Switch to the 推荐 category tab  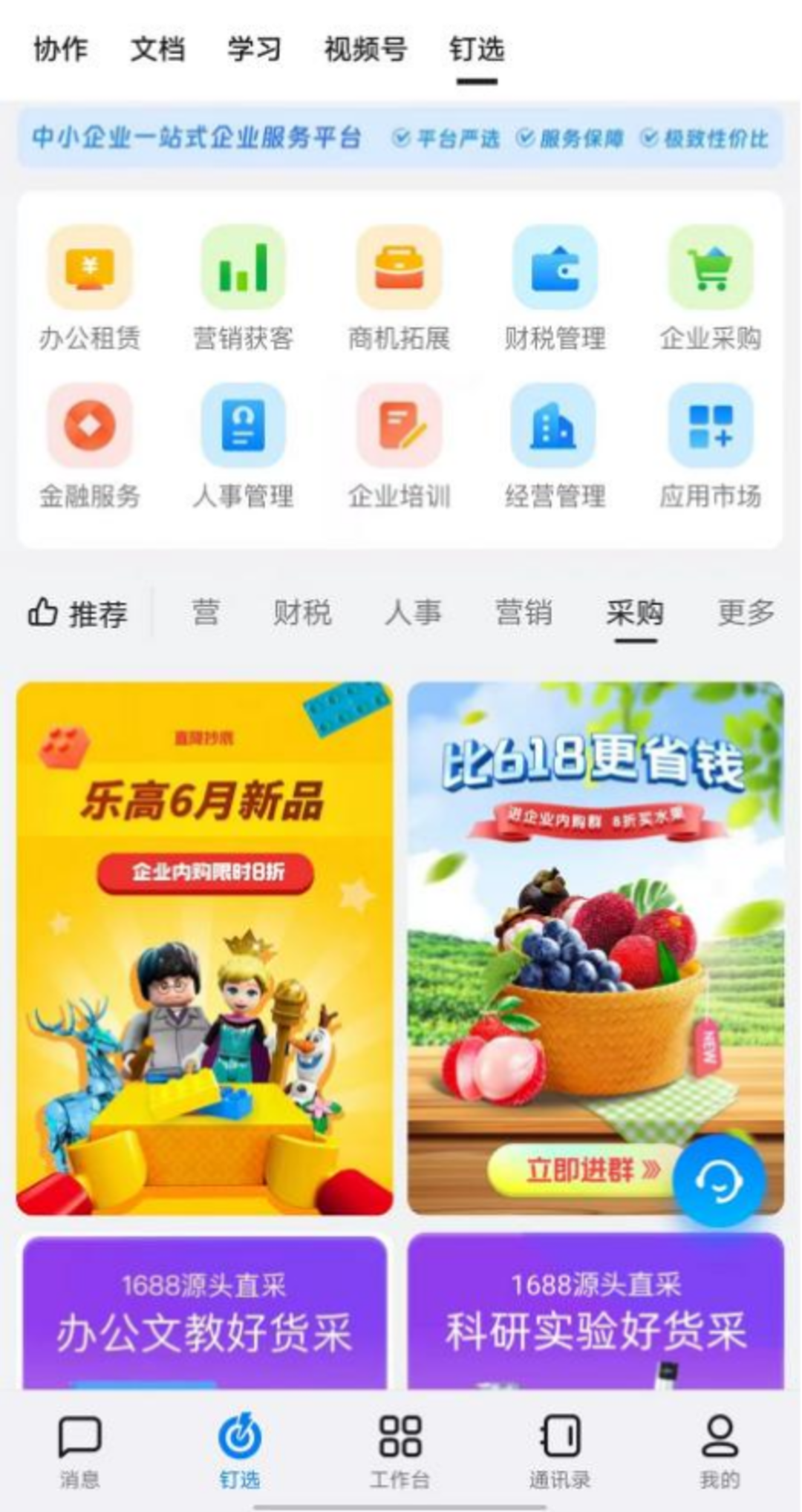tap(79, 614)
